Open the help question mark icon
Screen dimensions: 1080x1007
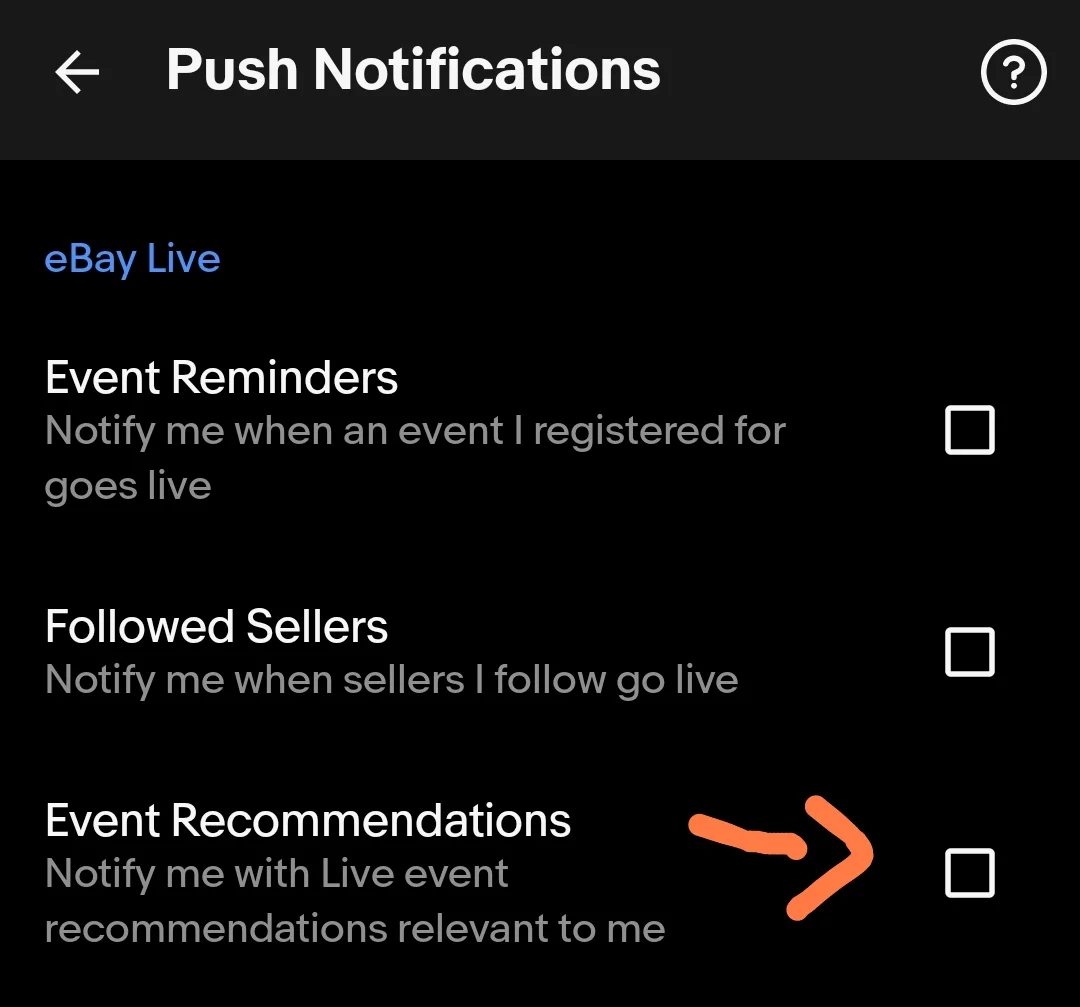tap(1013, 72)
